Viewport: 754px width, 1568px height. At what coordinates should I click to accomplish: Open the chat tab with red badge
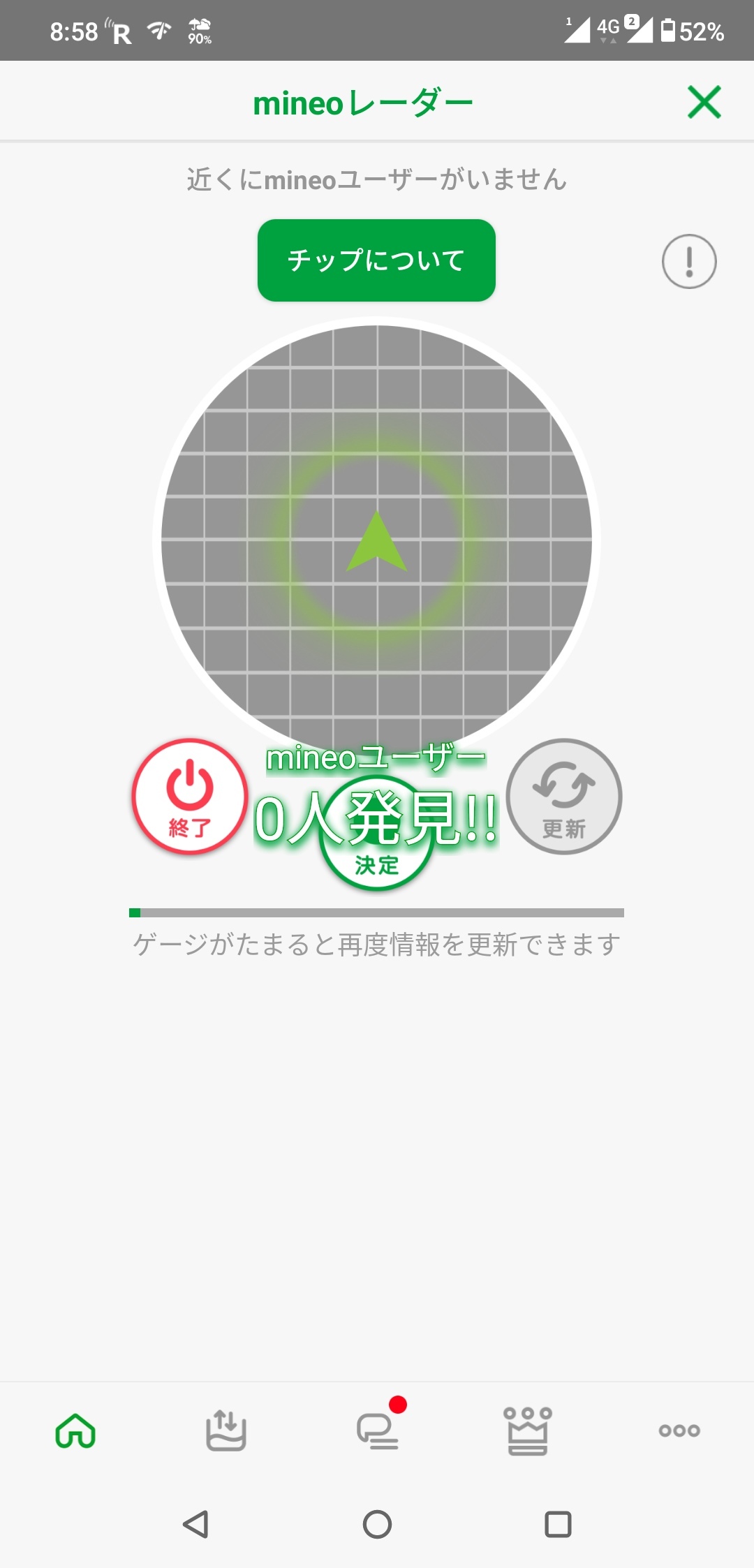pyautogui.click(x=378, y=1430)
